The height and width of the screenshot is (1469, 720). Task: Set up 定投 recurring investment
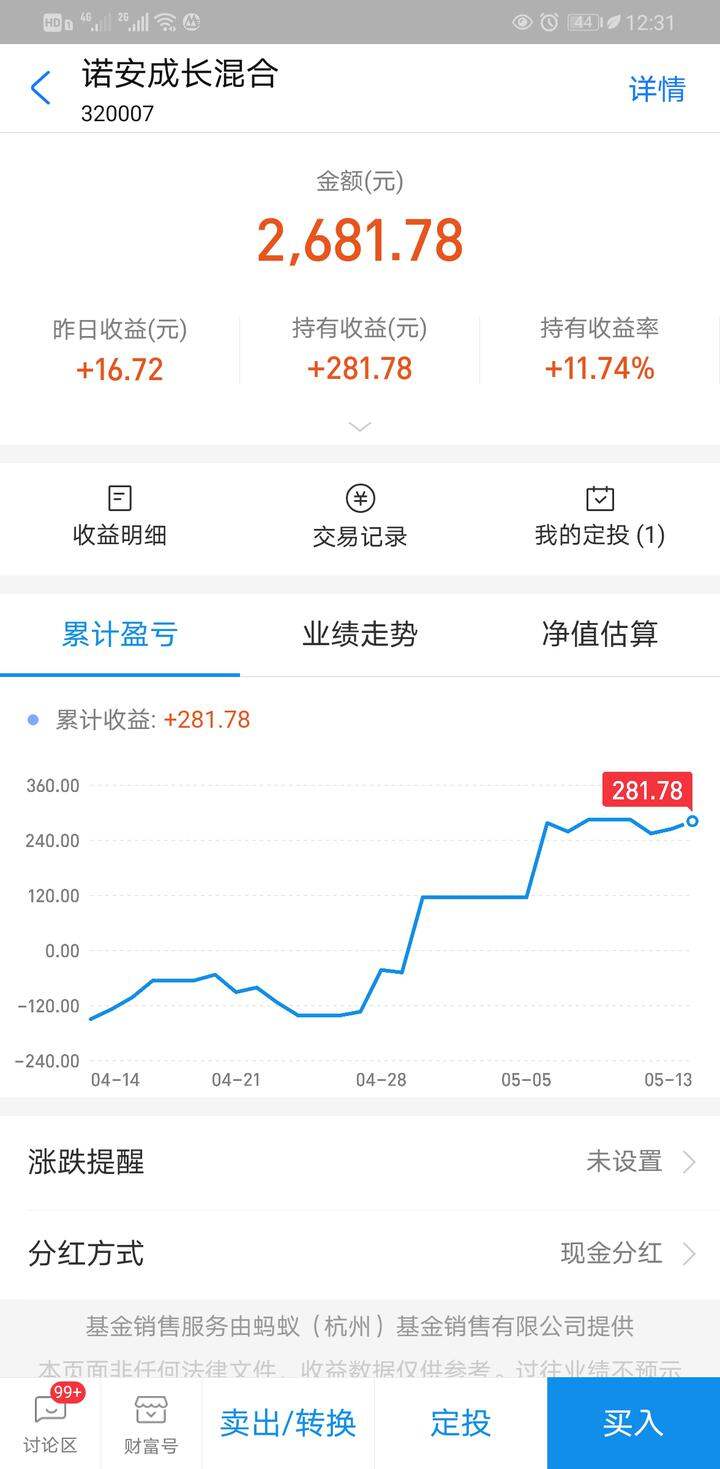tap(461, 1423)
